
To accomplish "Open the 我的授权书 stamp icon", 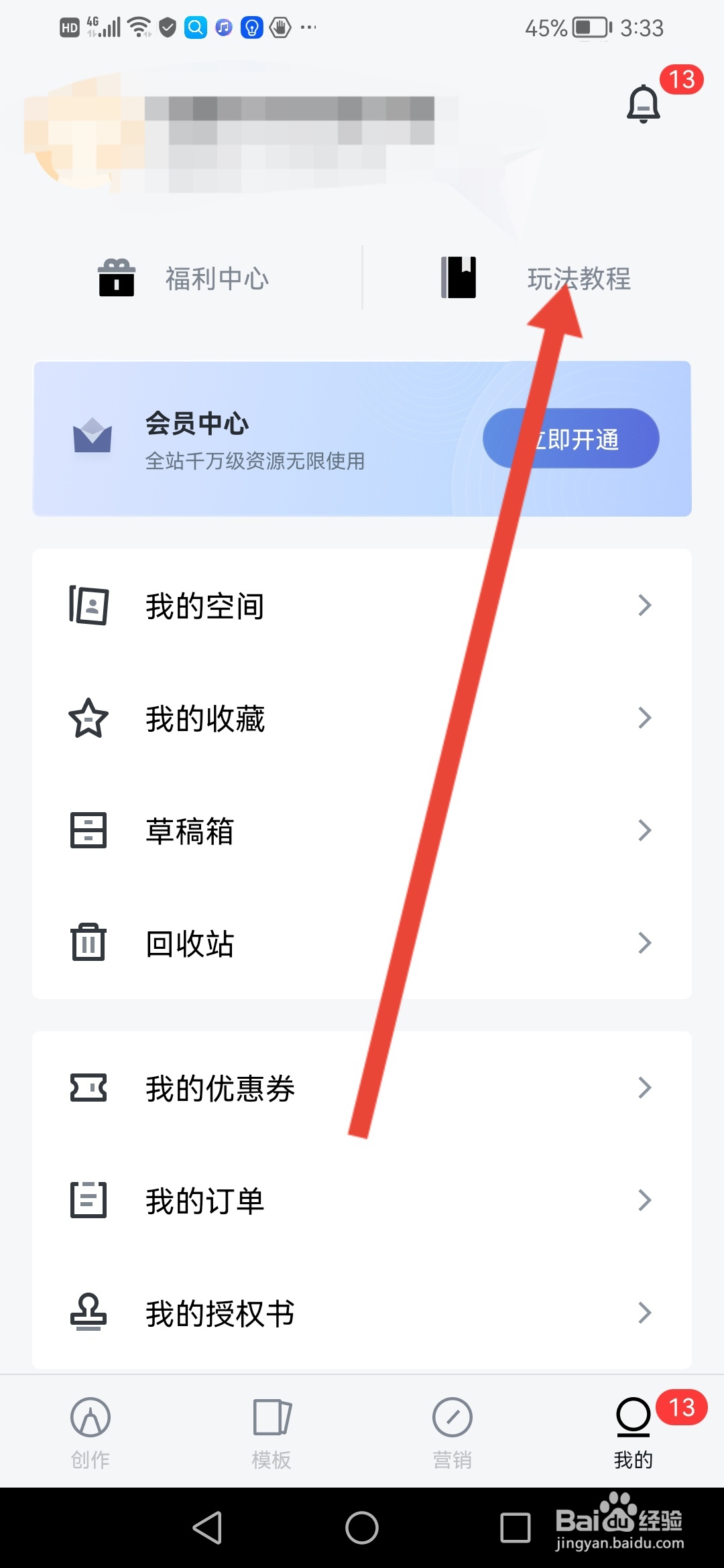I will pos(88,1313).
